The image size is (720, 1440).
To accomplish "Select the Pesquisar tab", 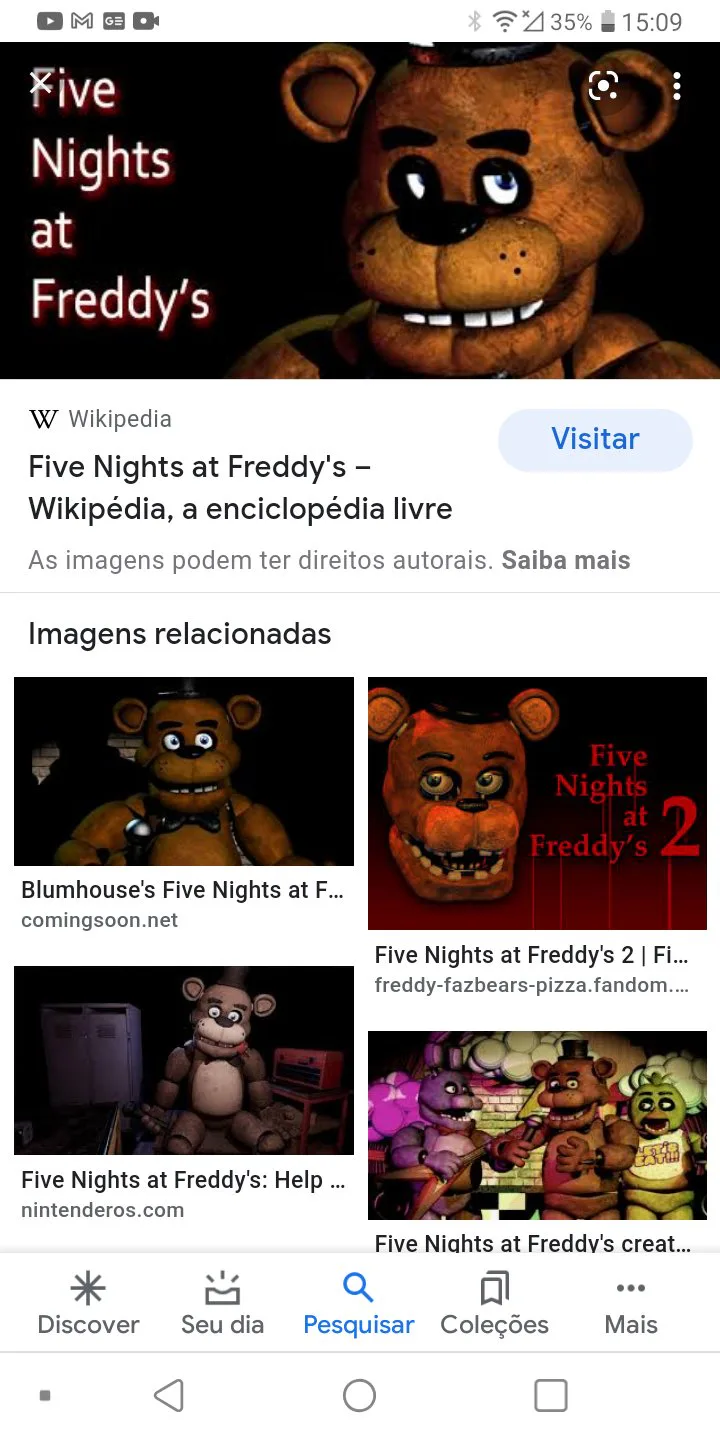I will click(358, 1304).
